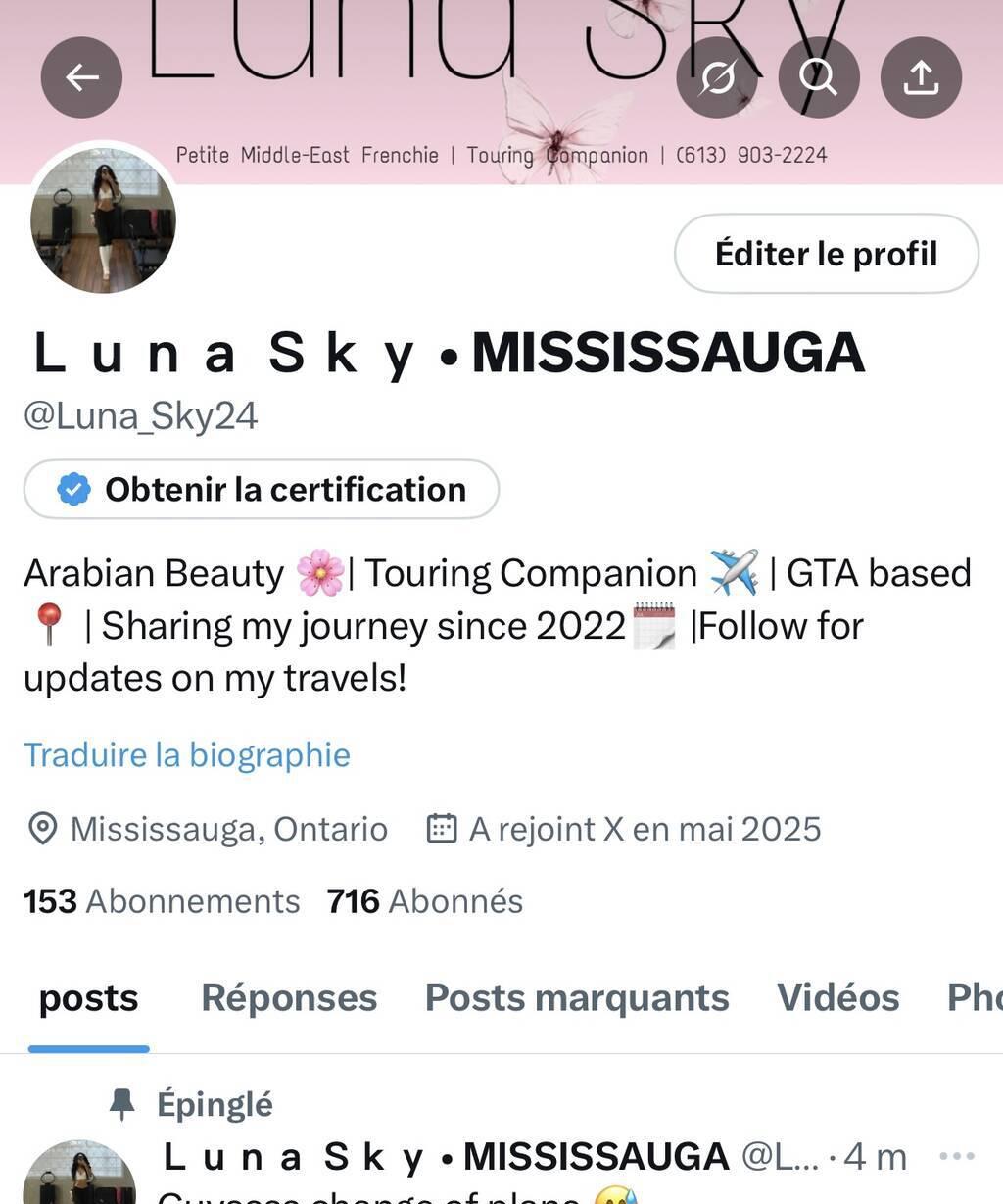Open the 153 Abonnements list
This screenshot has height=1204, width=1003.
pos(162,901)
